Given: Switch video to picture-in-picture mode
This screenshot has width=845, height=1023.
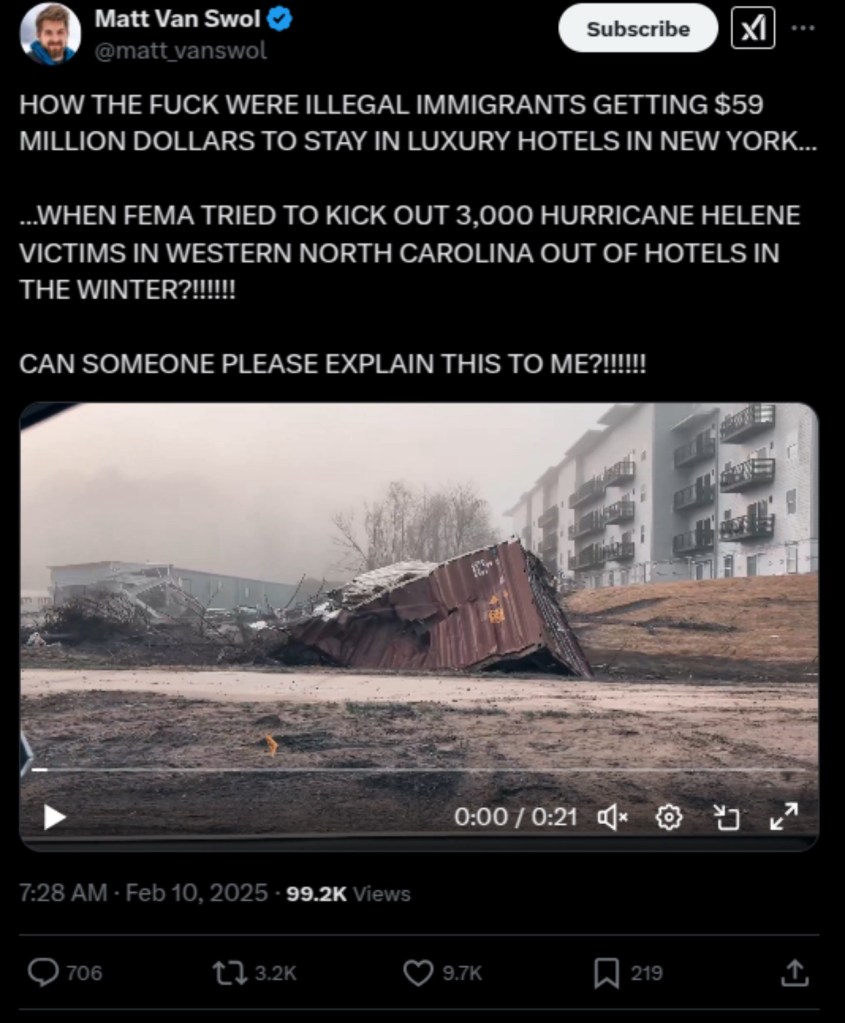Looking at the screenshot, I should pyautogui.click(x=727, y=817).
